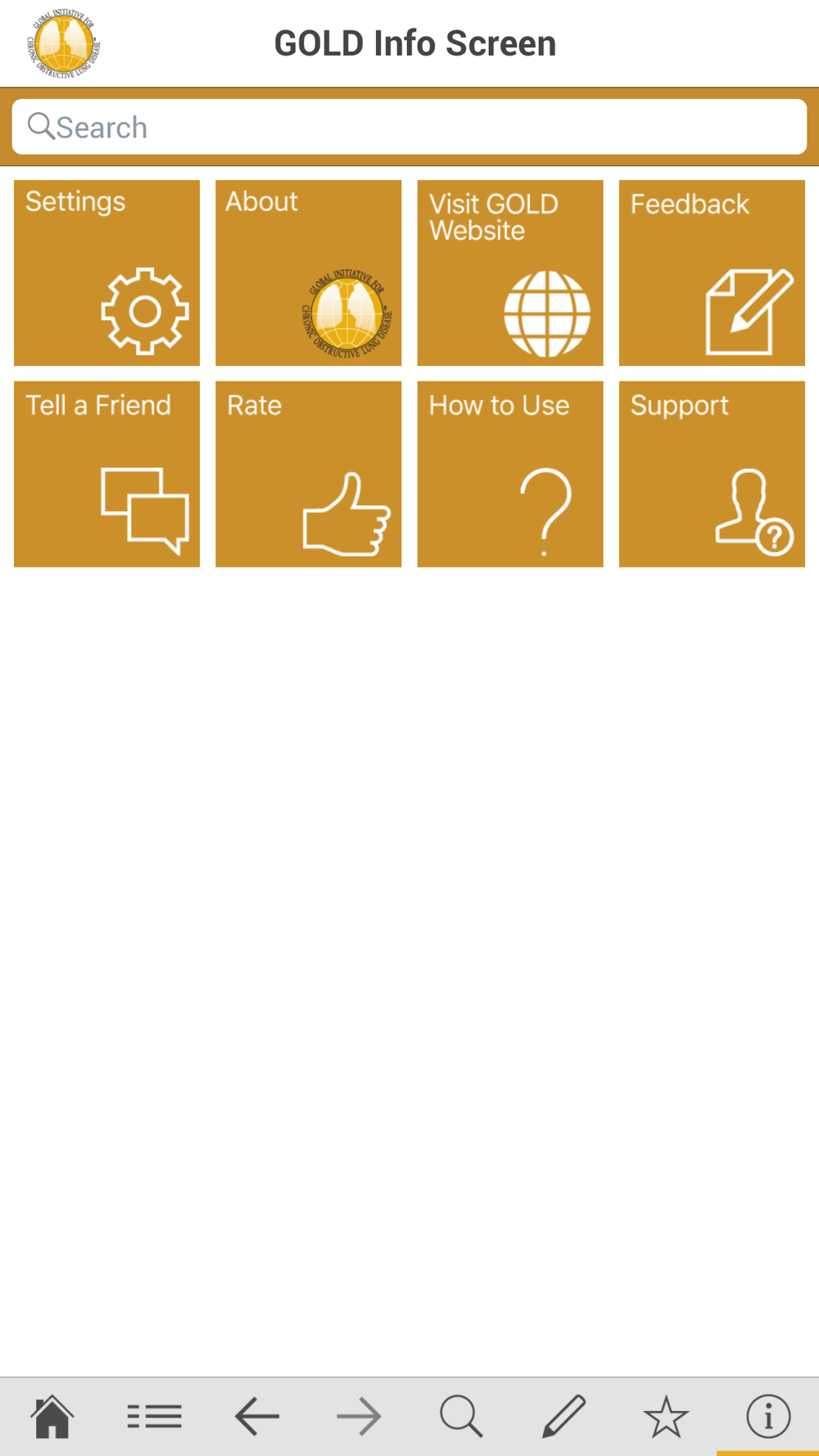Open the About tile
The height and width of the screenshot is (1456, 819).
308,273
